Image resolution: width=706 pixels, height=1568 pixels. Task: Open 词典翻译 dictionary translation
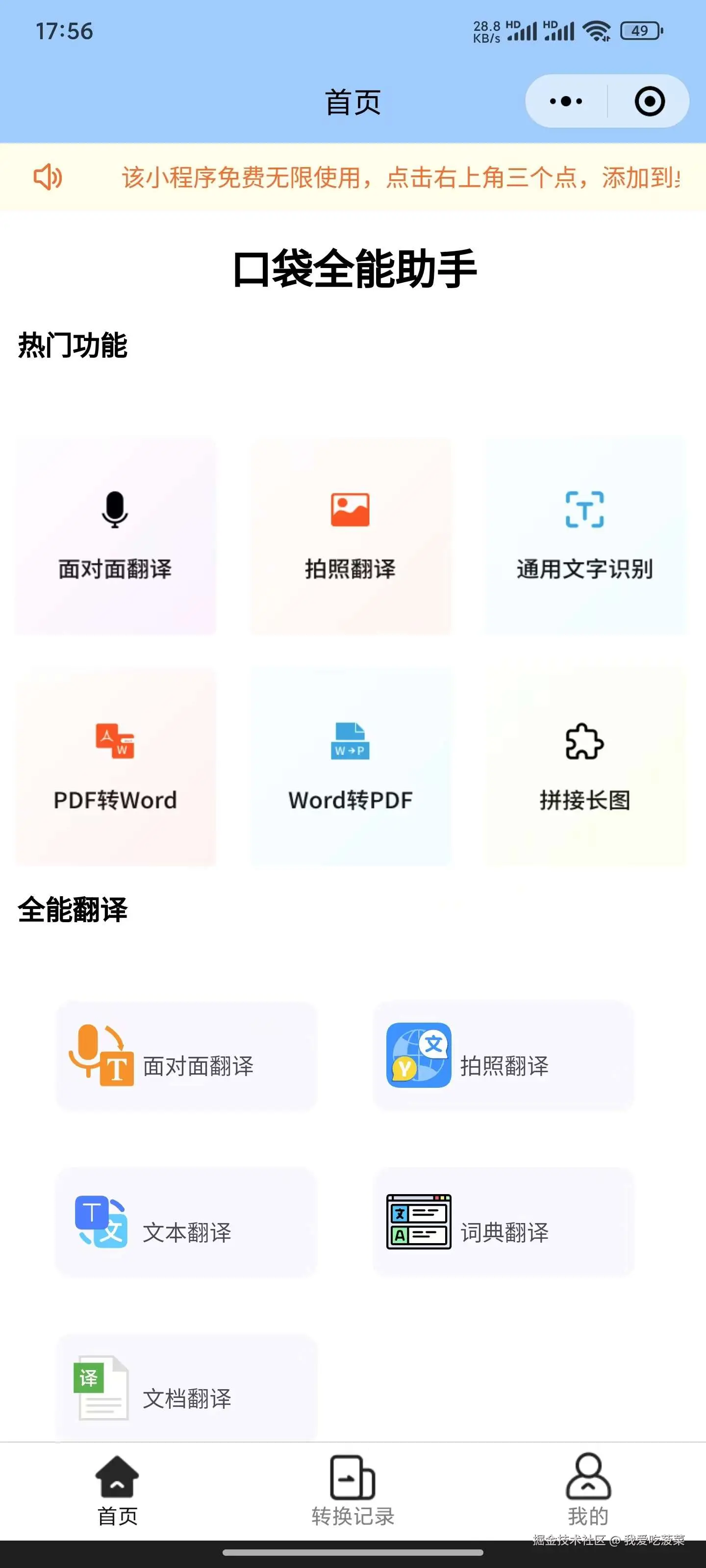(x=503, y=1222)
